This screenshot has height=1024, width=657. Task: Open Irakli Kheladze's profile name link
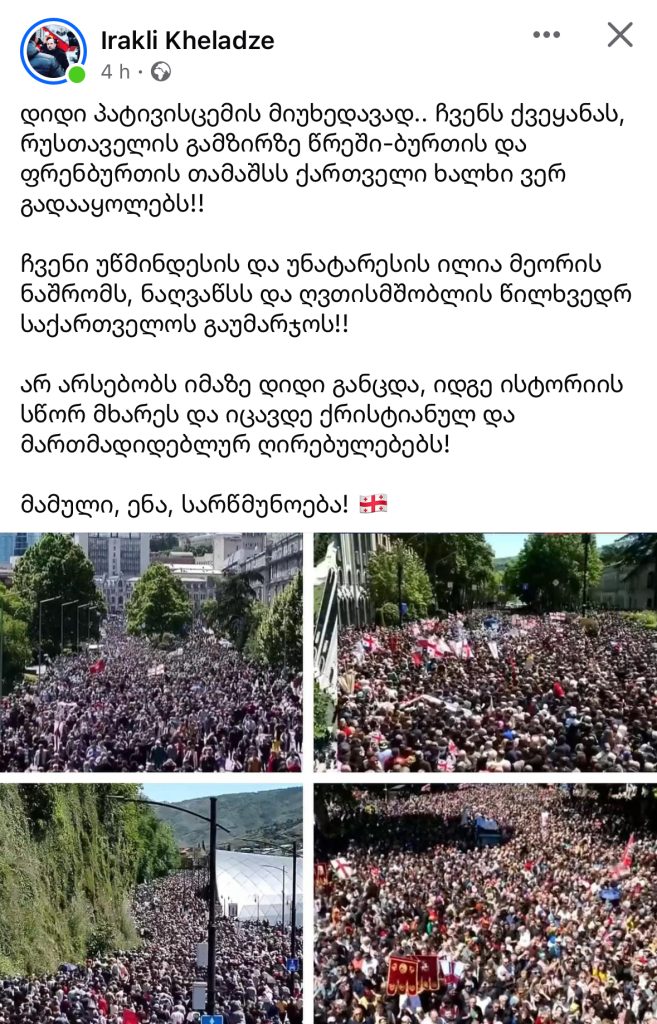click(187, 40)
